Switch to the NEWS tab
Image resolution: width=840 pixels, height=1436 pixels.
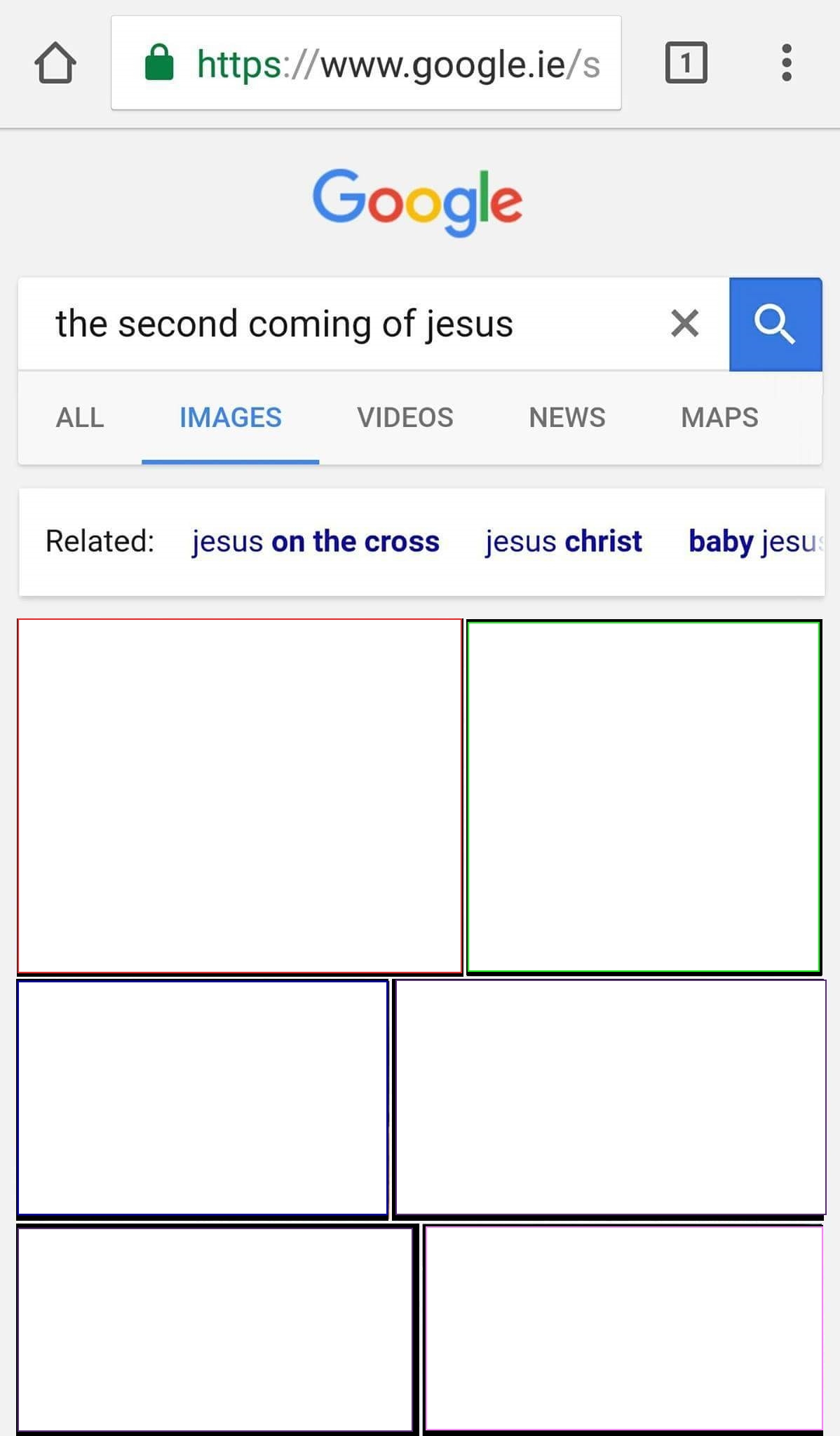point(567,418)
